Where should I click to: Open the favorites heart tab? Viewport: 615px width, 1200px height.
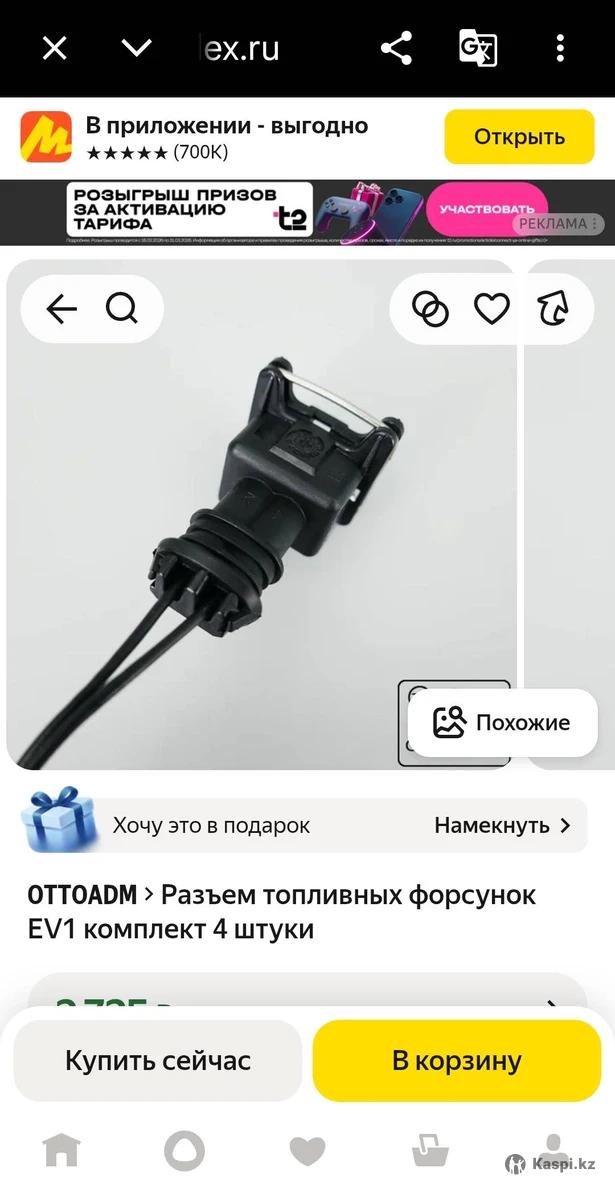pos(307,1151)
